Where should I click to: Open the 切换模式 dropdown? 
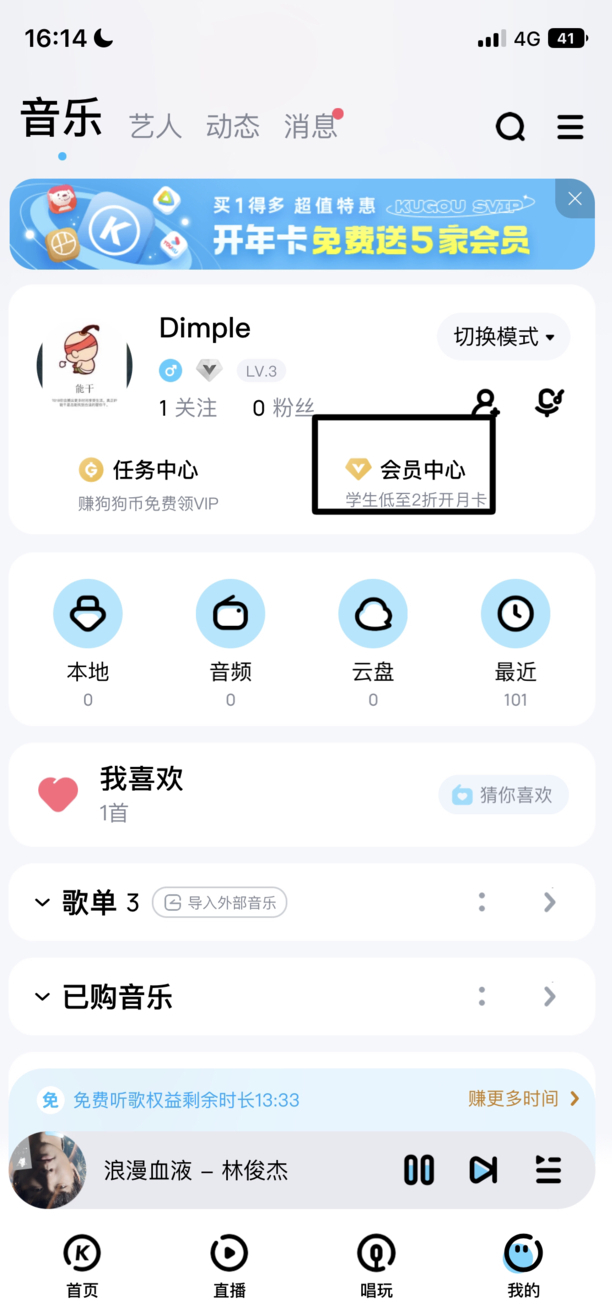click(503, 337)
